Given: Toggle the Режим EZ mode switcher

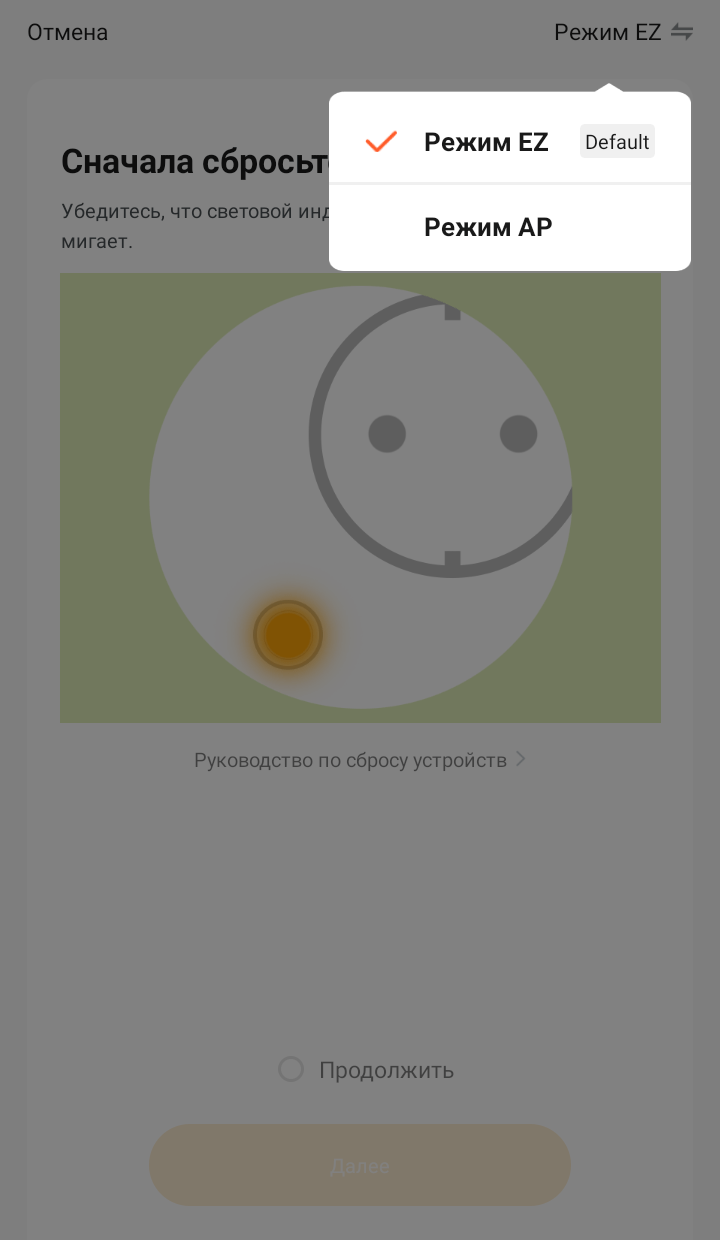Looking at the screenshot, I should coord(624,32).
